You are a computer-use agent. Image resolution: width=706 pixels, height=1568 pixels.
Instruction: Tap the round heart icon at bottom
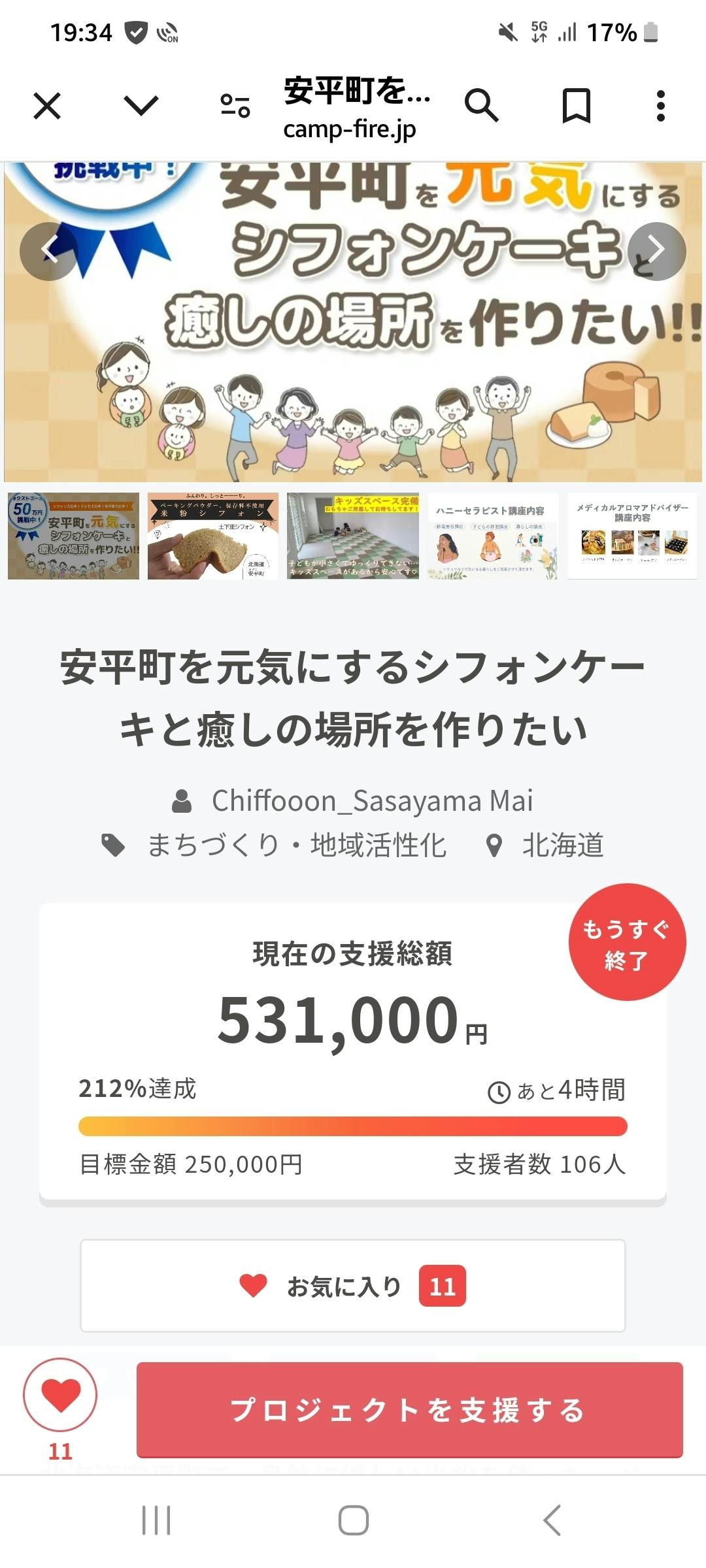click(x=60, y=1395)
